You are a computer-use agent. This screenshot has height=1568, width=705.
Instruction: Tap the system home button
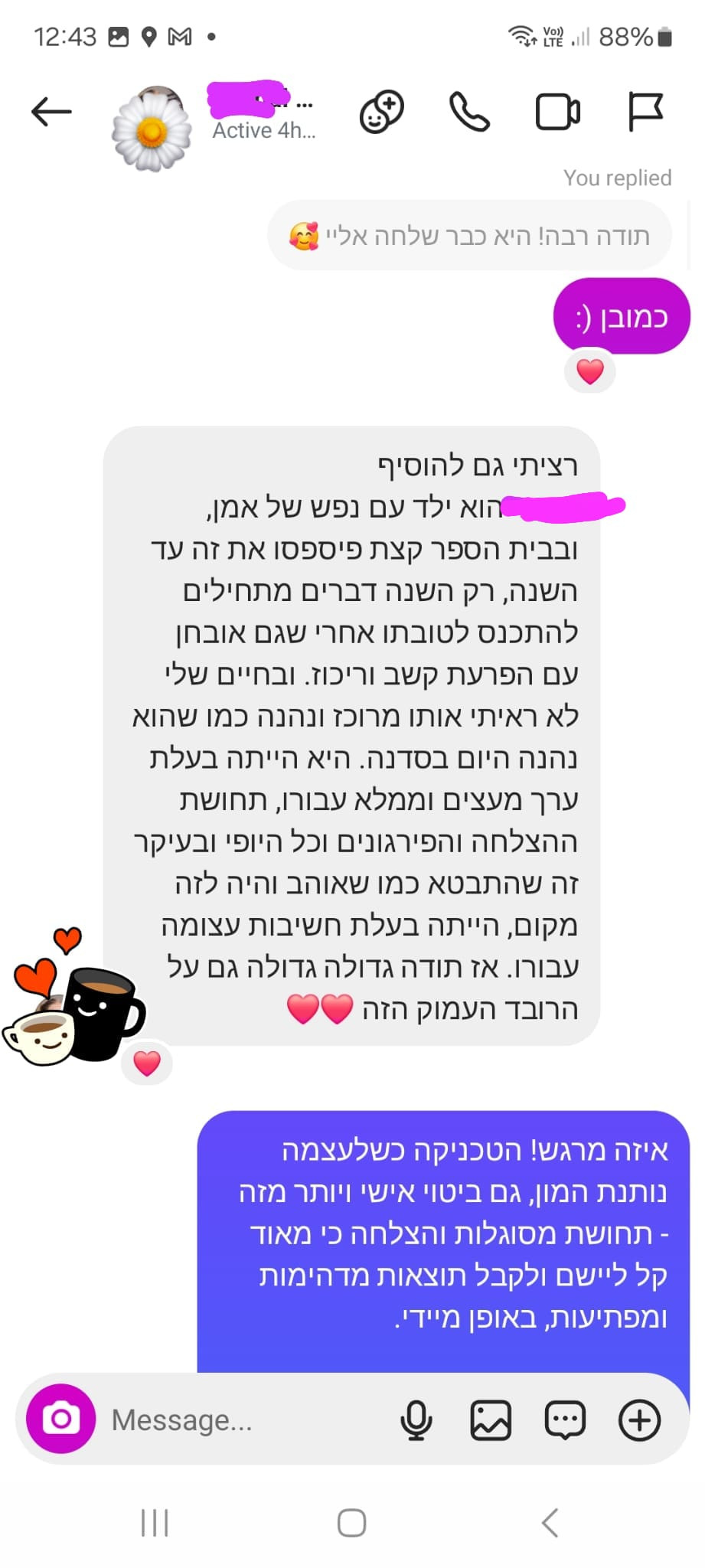352,1523
